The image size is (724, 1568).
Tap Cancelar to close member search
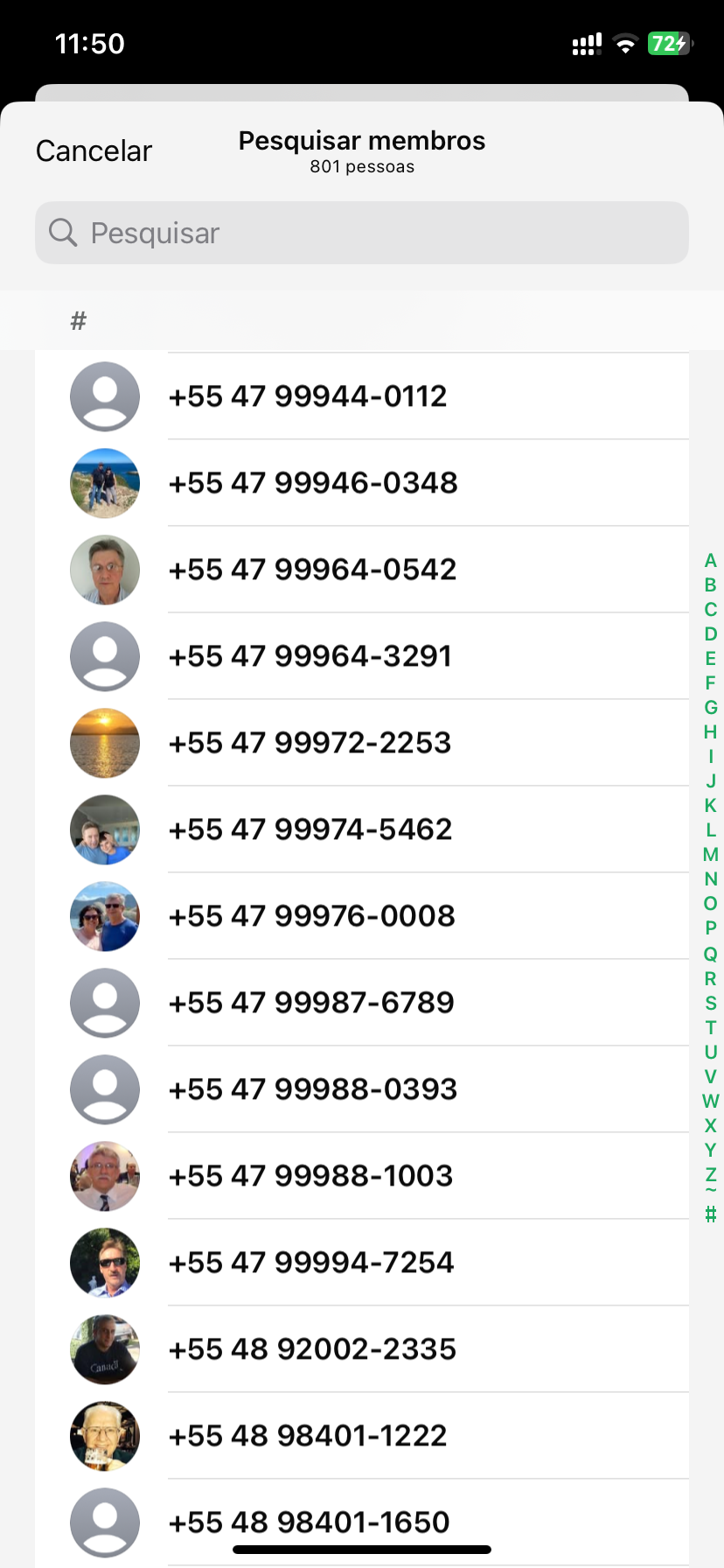(x=94, y=151)
